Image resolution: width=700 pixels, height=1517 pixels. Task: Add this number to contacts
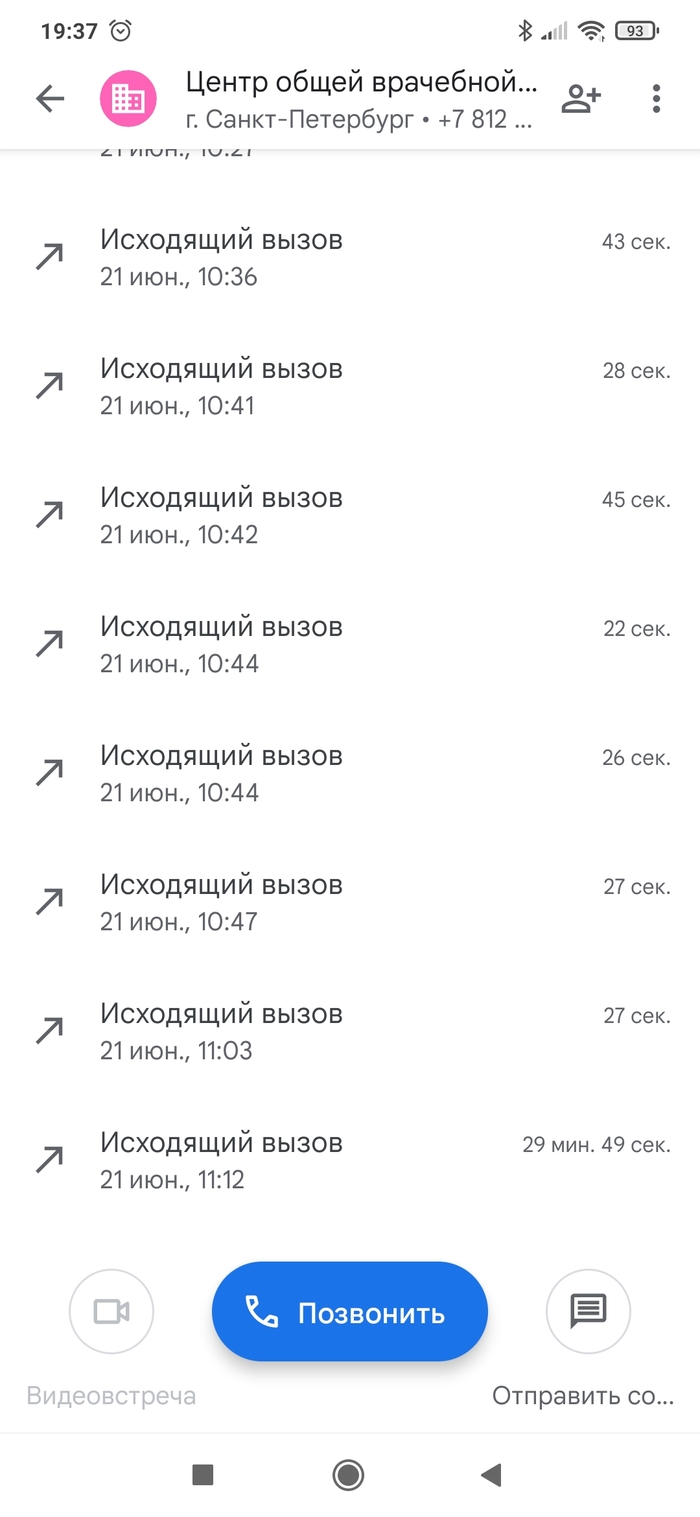point(581,98)
